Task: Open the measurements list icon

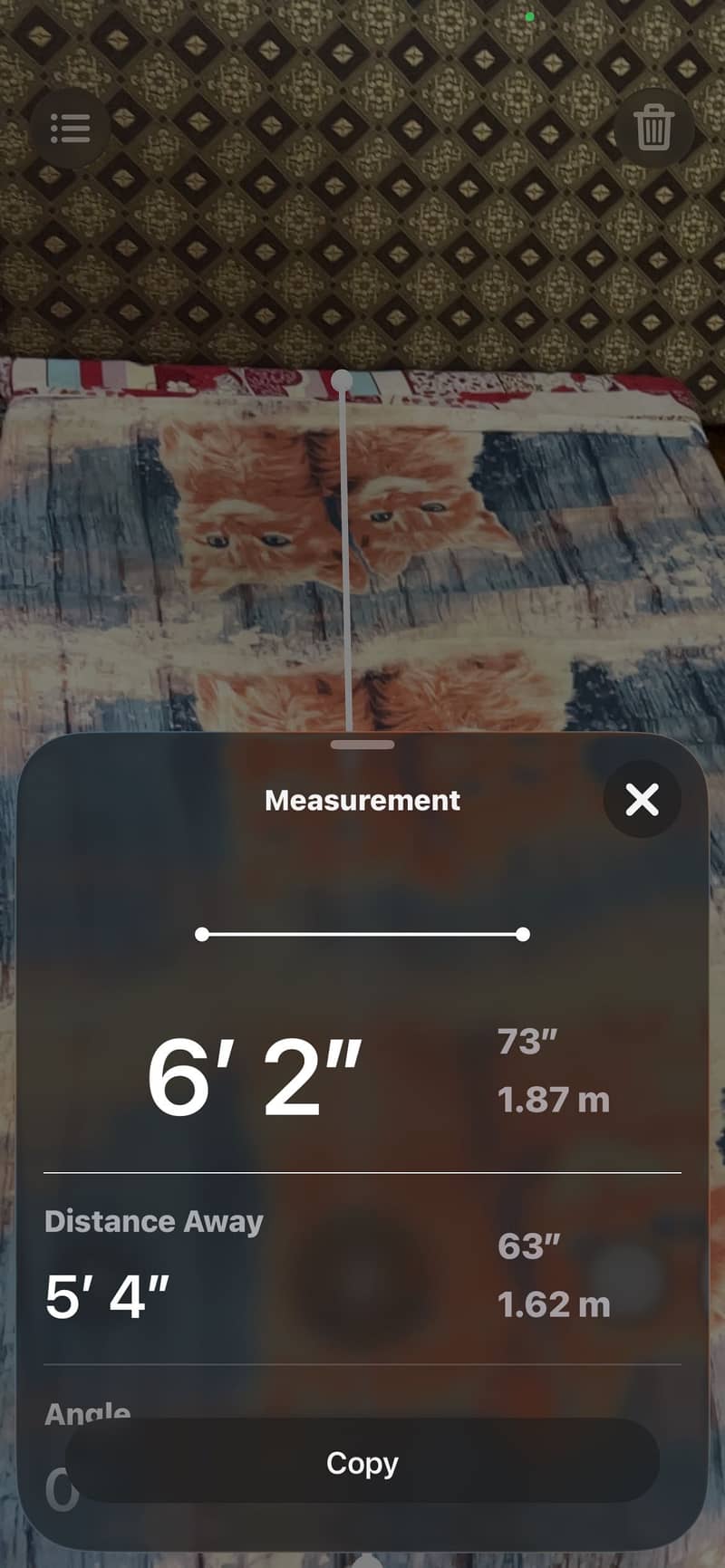Action: click(x=70, y=129)
